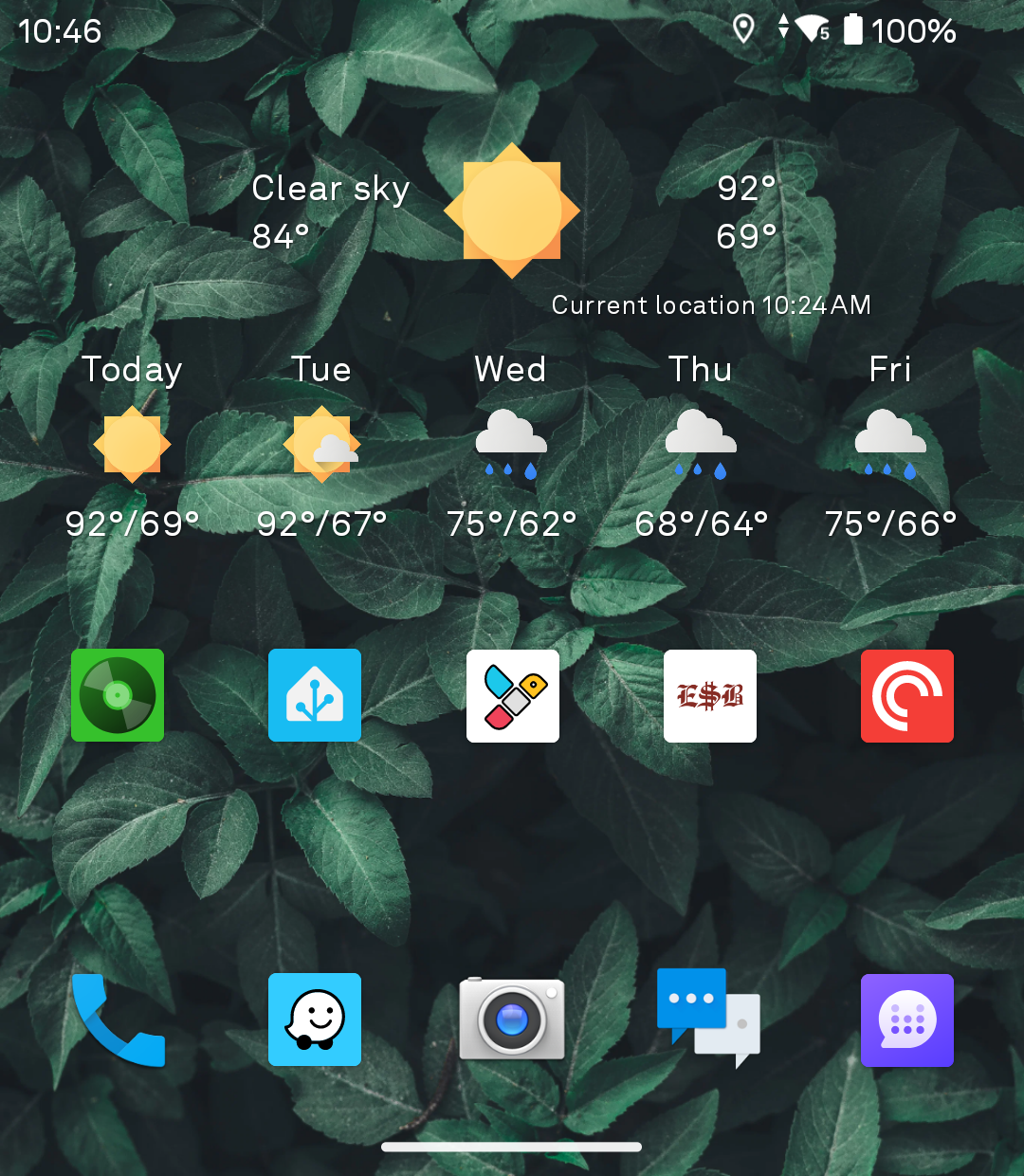
Task: Open the blue speech bubbles messaging app
Action: pos(709,1019)
